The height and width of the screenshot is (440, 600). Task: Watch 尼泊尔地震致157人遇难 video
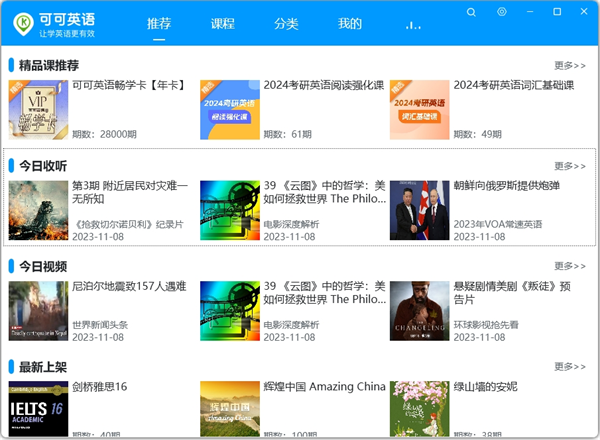[x=129, y=286]
